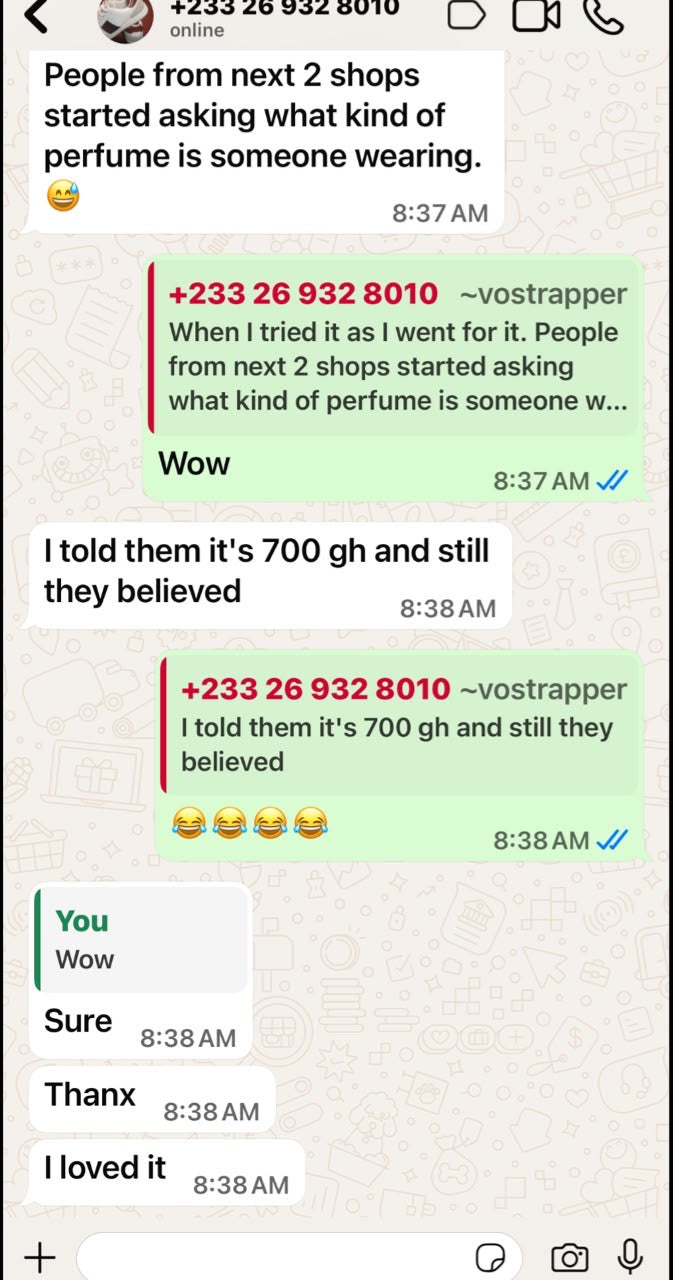Open the contact's profile picture
The height and width of the screenshot is (1280, 673).
[x=125, y=15]
